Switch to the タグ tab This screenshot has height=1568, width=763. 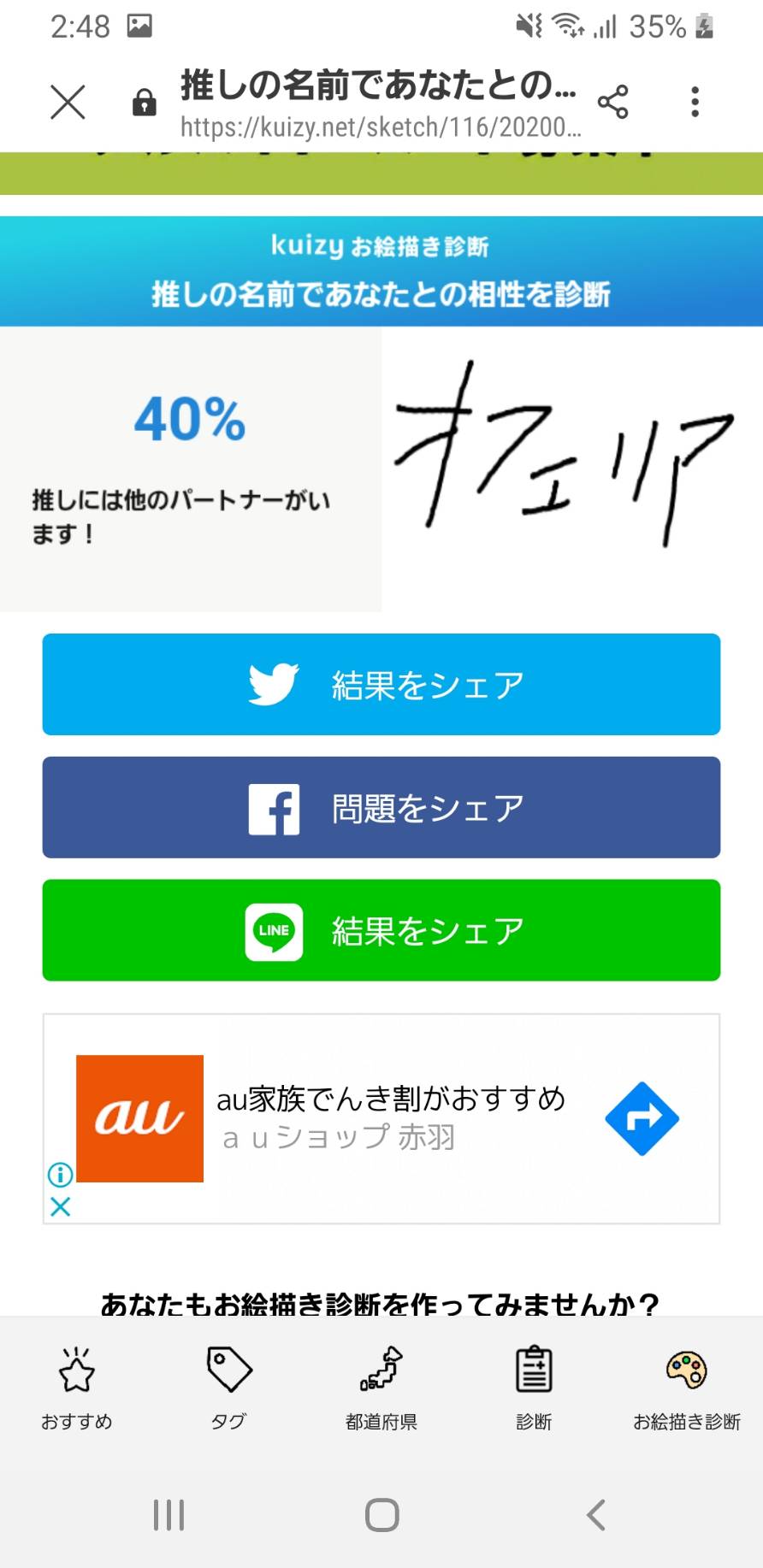pyautogui.click(x=228, y=1387)
